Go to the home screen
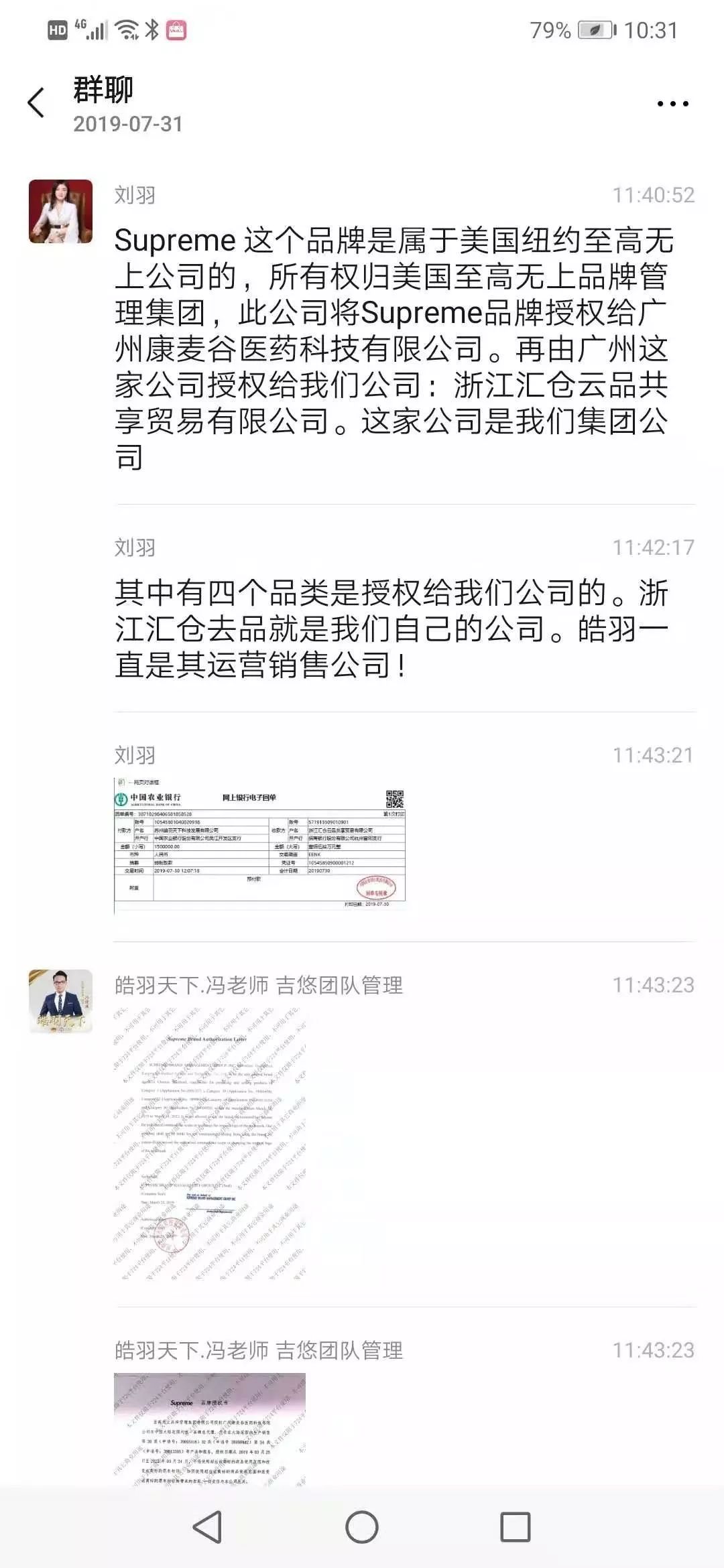 tap(362, 1527)
